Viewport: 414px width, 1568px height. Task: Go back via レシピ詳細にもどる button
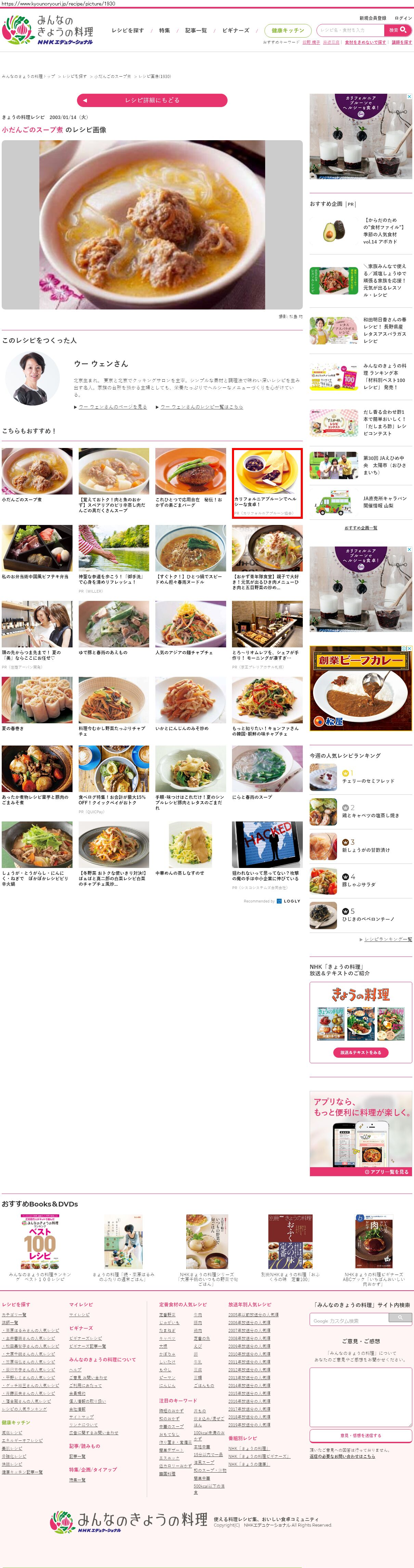152,101
